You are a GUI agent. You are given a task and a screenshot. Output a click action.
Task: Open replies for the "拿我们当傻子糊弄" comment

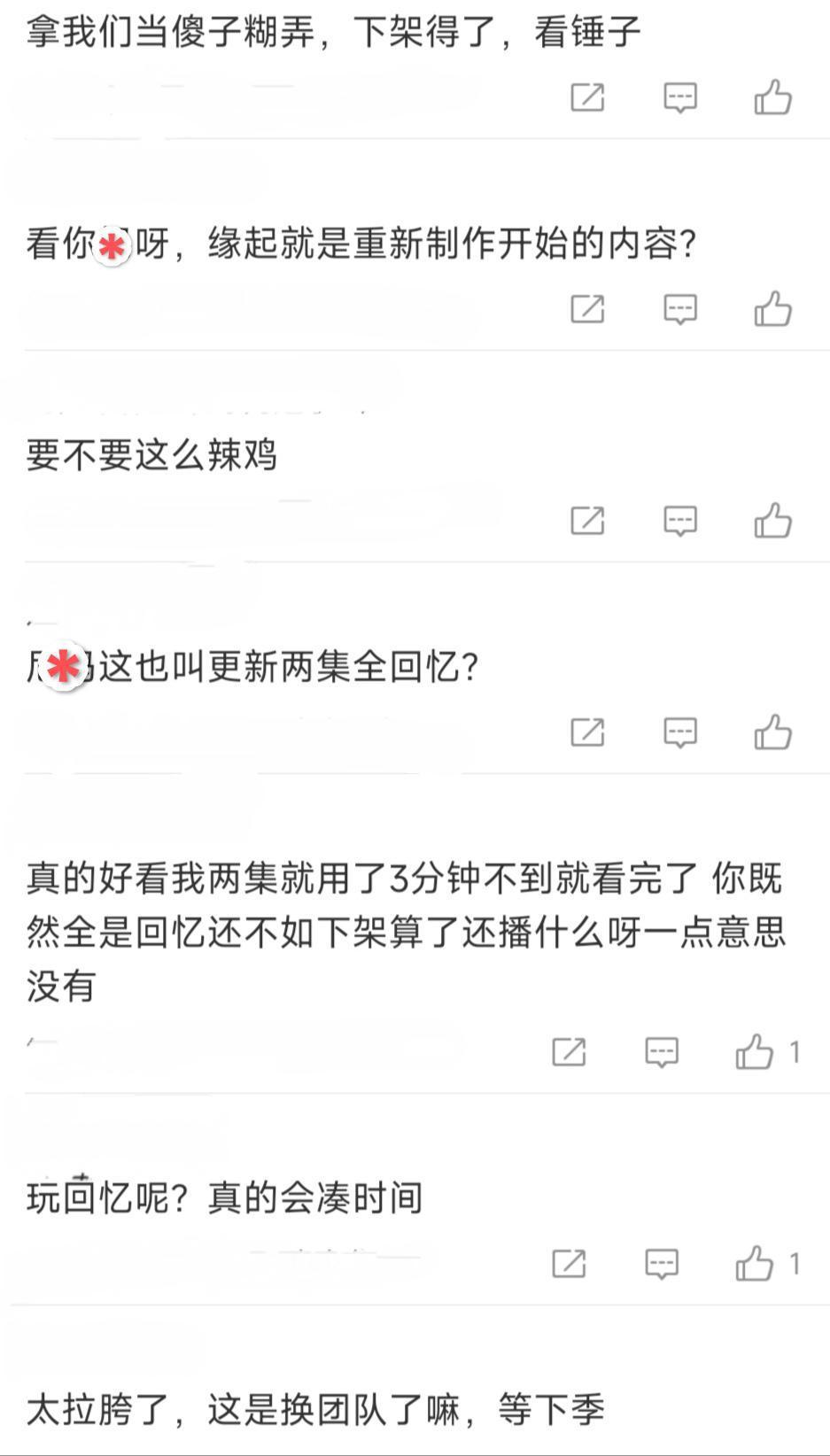pos(680,100)
